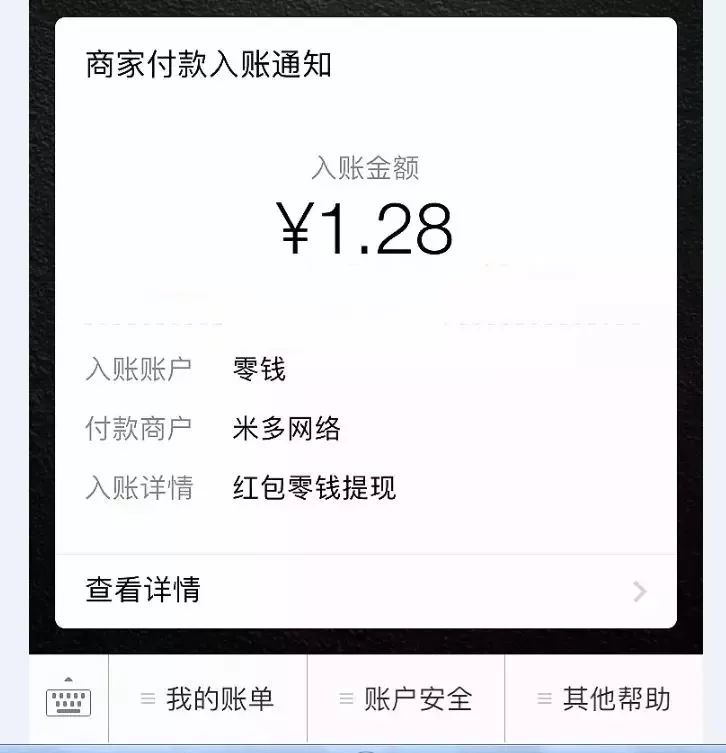Click the 查看详情 link
The height and width of the screenshot is (753, 726).
pyautogui.click(x=142, y=590)
